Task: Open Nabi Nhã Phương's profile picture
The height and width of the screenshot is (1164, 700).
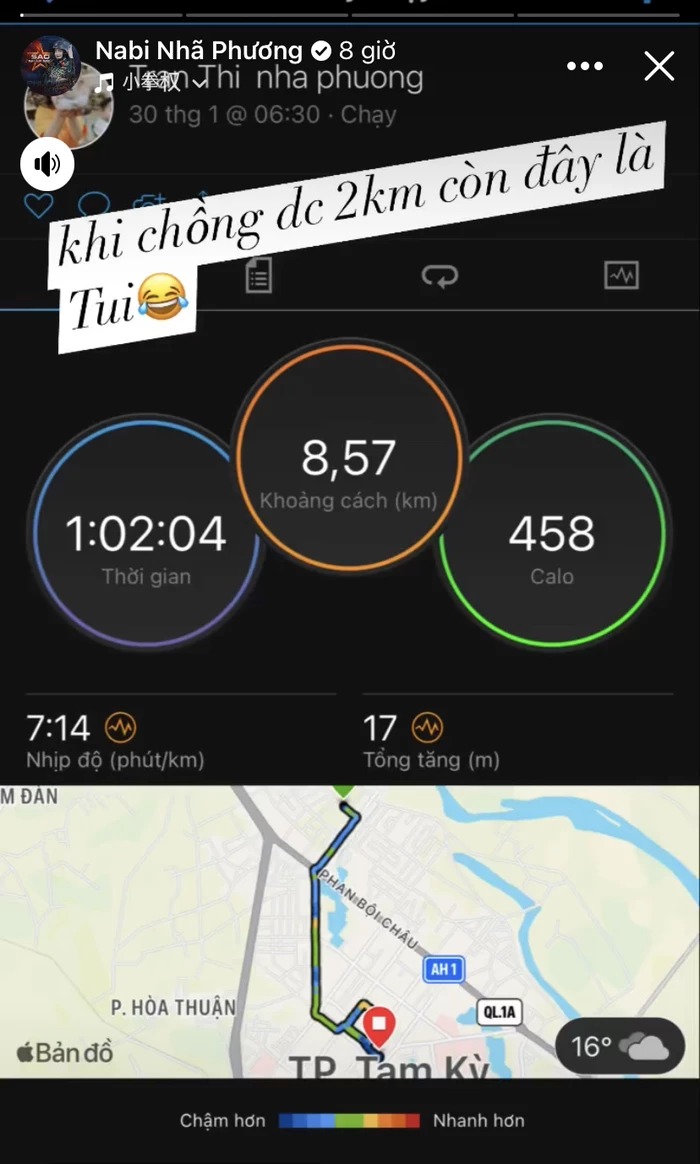Action: point(50,66)
